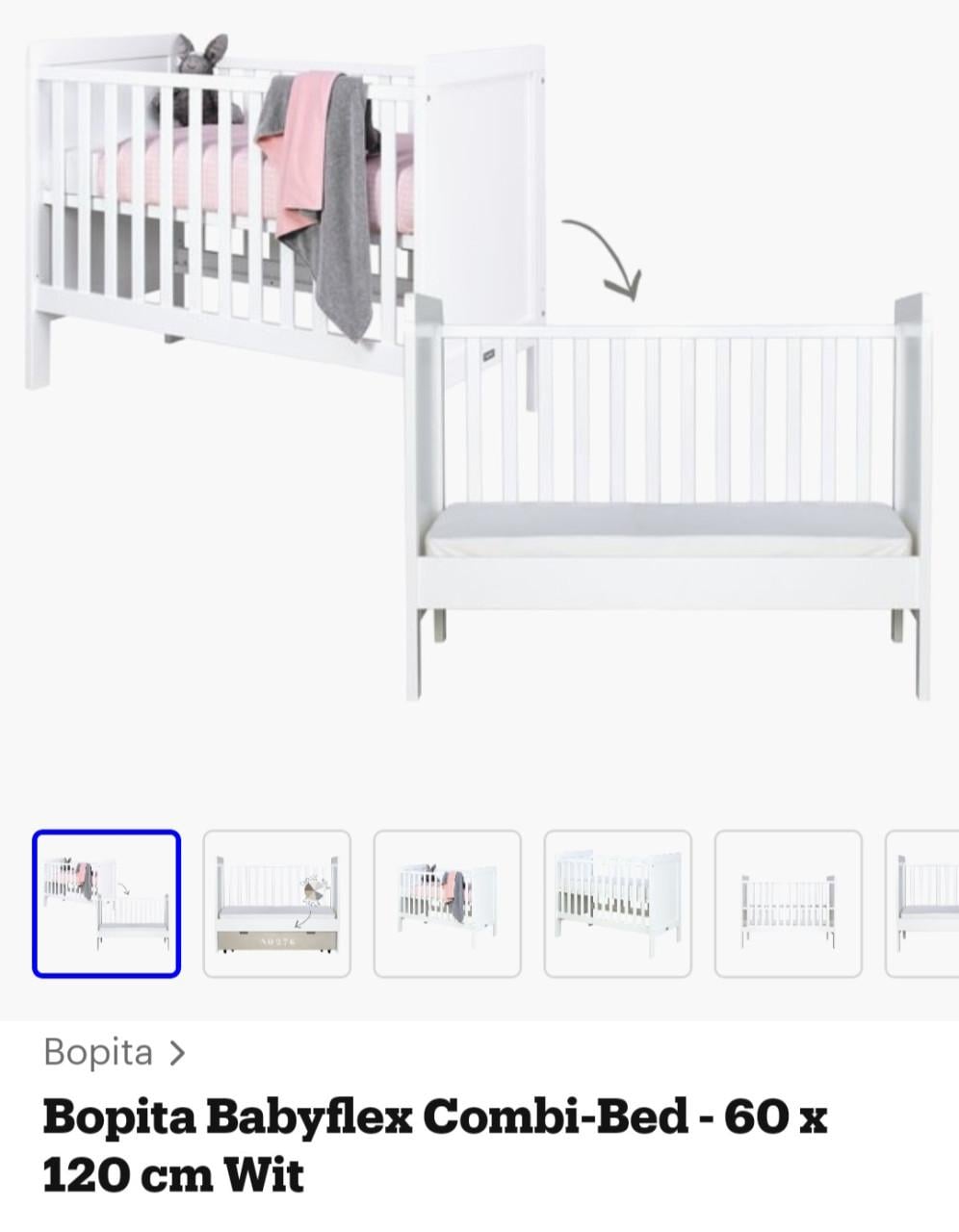The height and width of the screenshot is (1232, 959).
Task: Open the Bopita brand link
Action: click(113, 1052)
